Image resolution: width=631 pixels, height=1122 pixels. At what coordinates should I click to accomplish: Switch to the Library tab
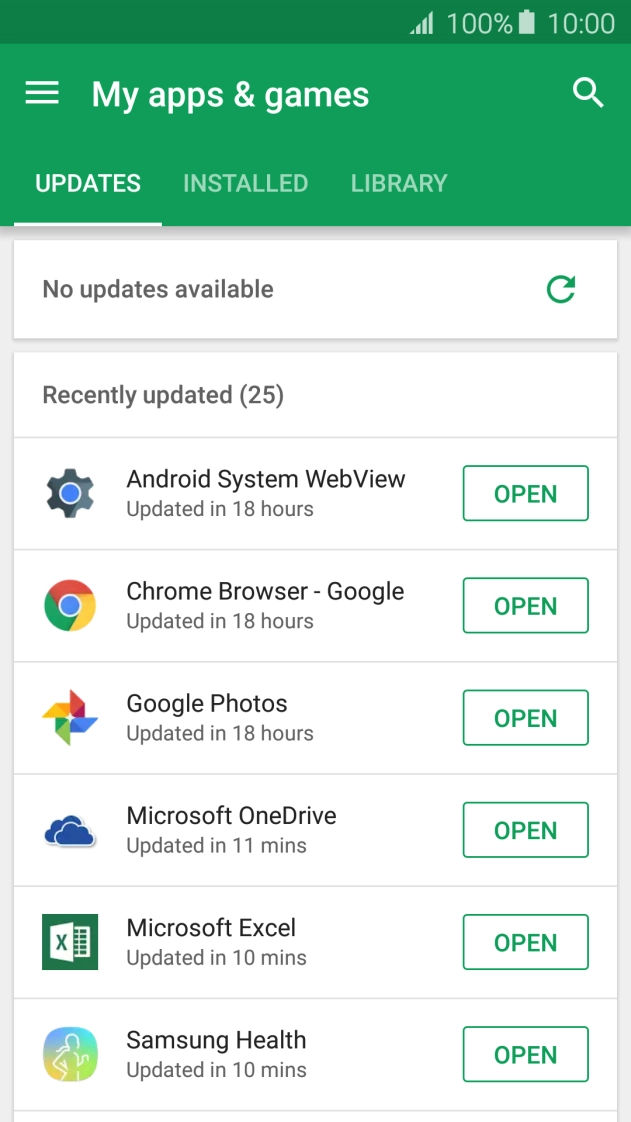[399, 183]
